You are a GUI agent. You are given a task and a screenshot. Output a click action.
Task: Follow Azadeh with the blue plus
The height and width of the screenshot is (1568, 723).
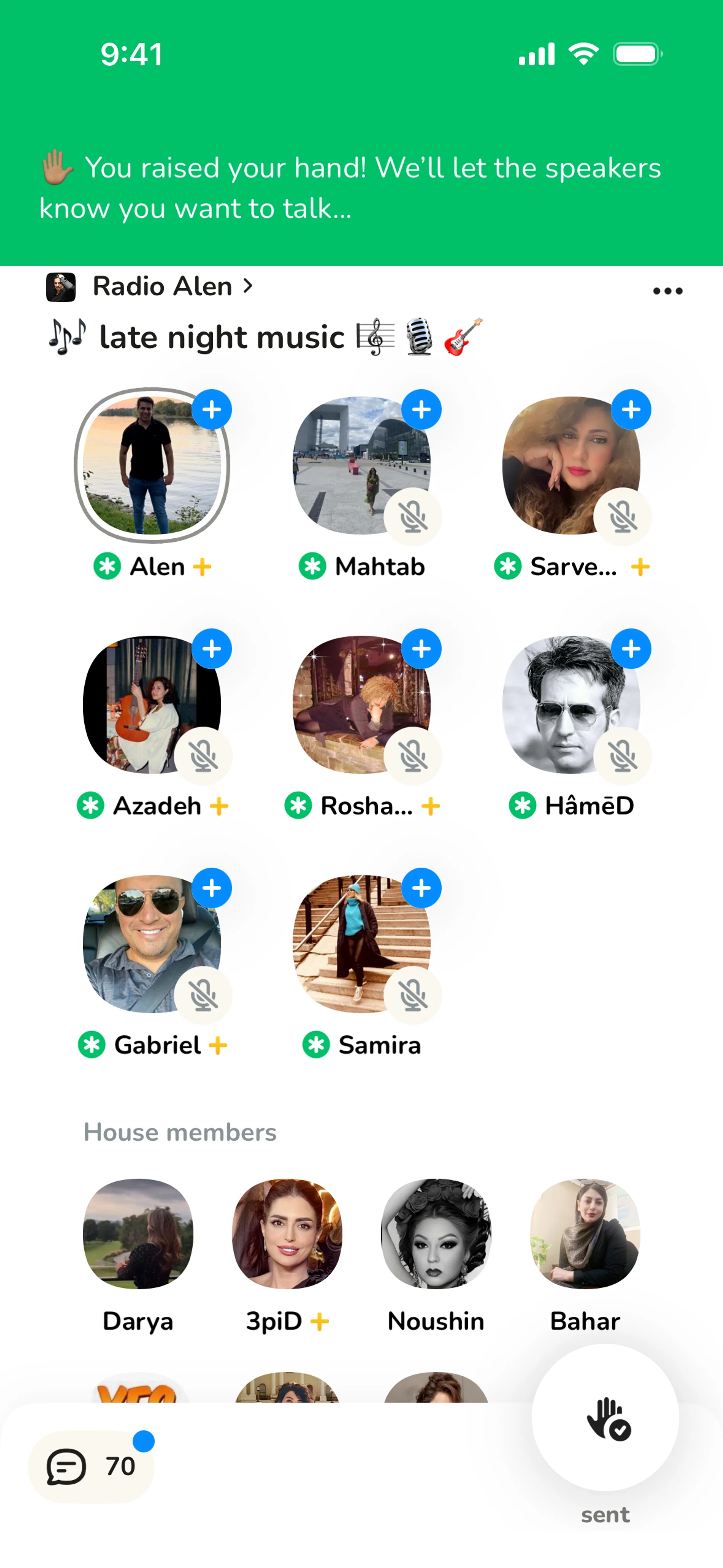pos(211,649)
